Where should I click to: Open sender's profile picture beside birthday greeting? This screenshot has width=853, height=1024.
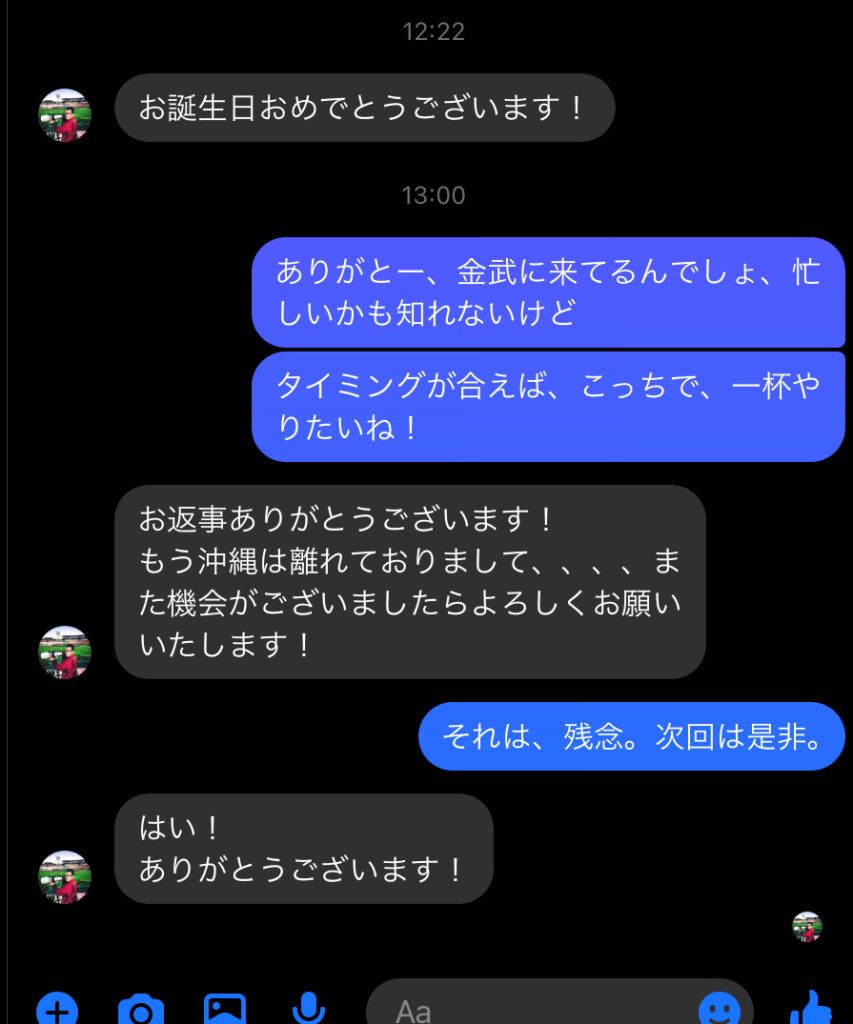(x=65, y=115)
